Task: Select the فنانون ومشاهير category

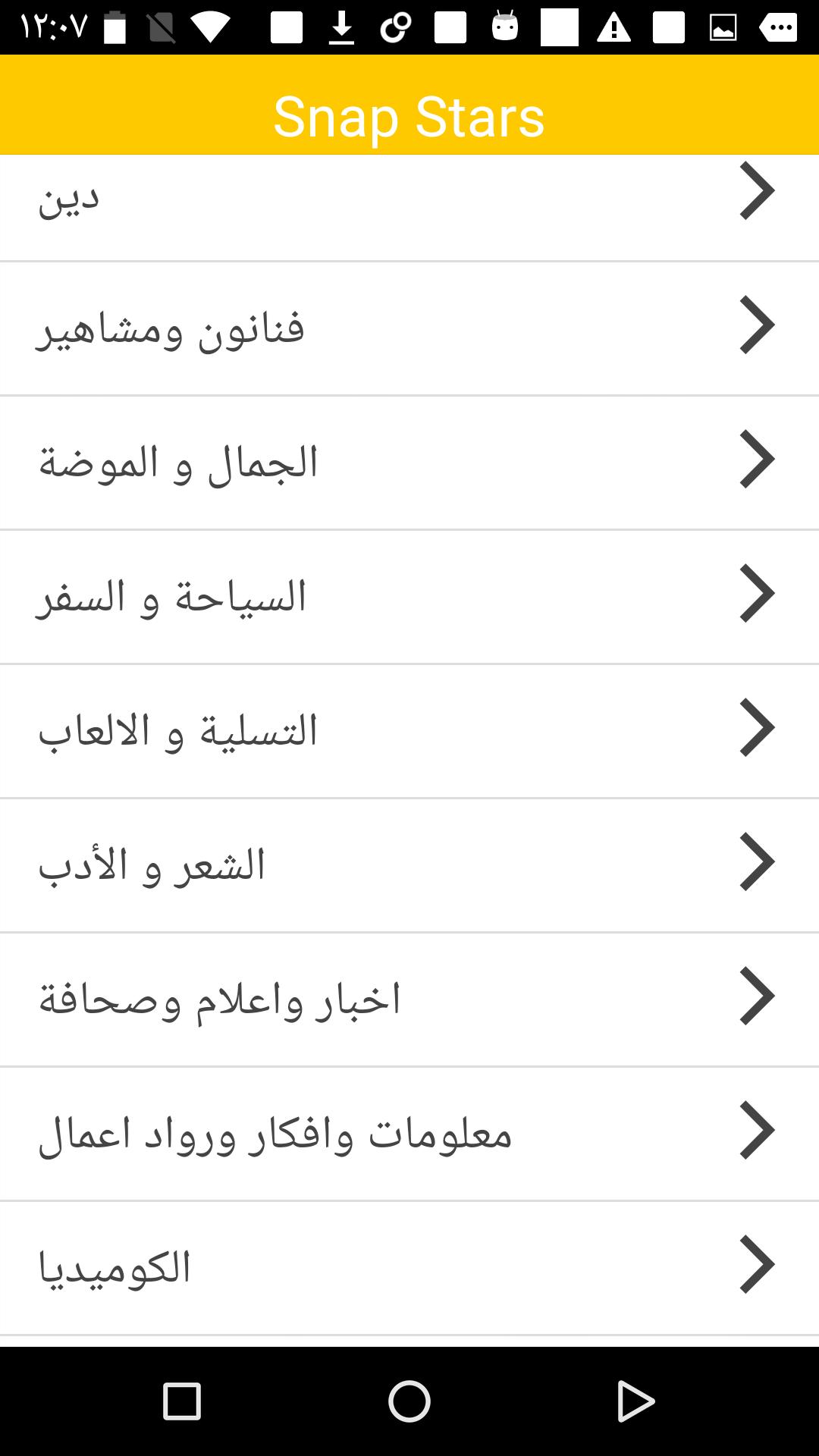Action: tap(409, 328)
